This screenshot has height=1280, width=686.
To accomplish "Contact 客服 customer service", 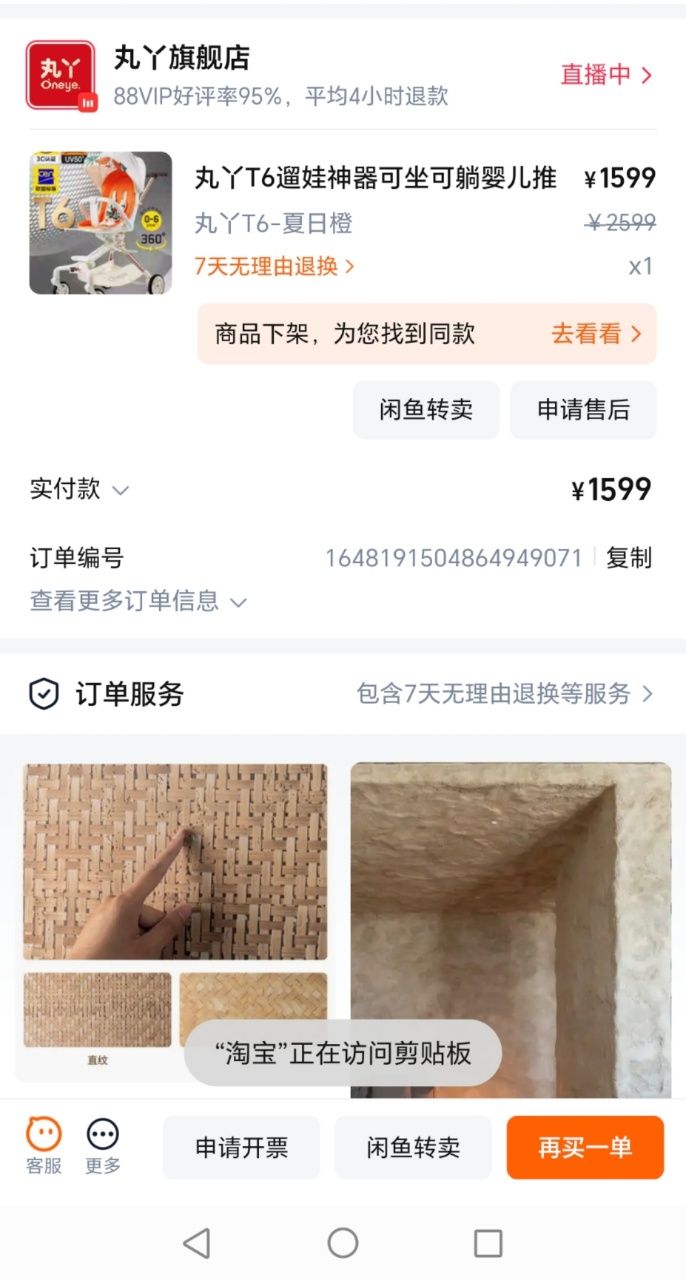I will click(x=44, y=1146).
